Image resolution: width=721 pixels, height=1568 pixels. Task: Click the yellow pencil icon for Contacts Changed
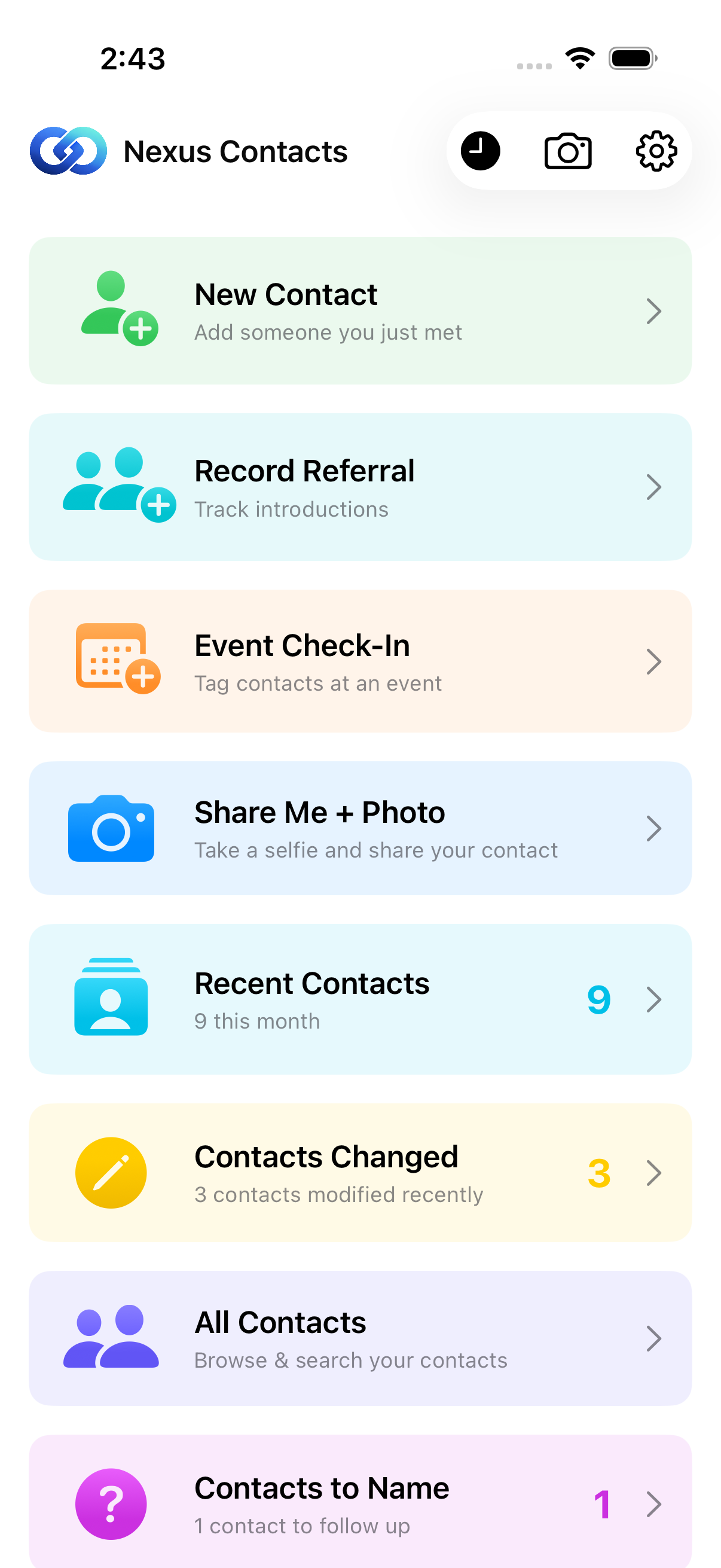point(111,1173)
